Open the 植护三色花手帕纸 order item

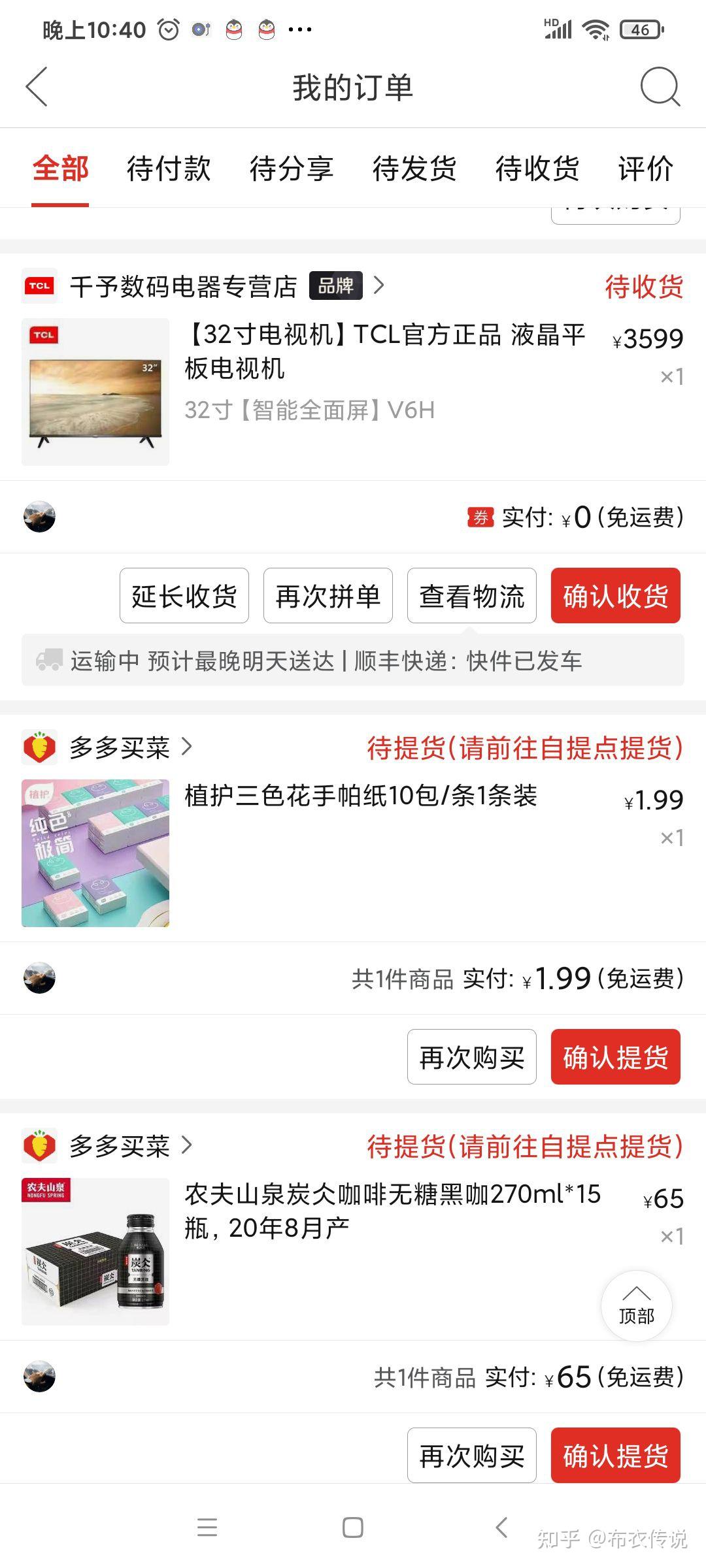point(353,853)
